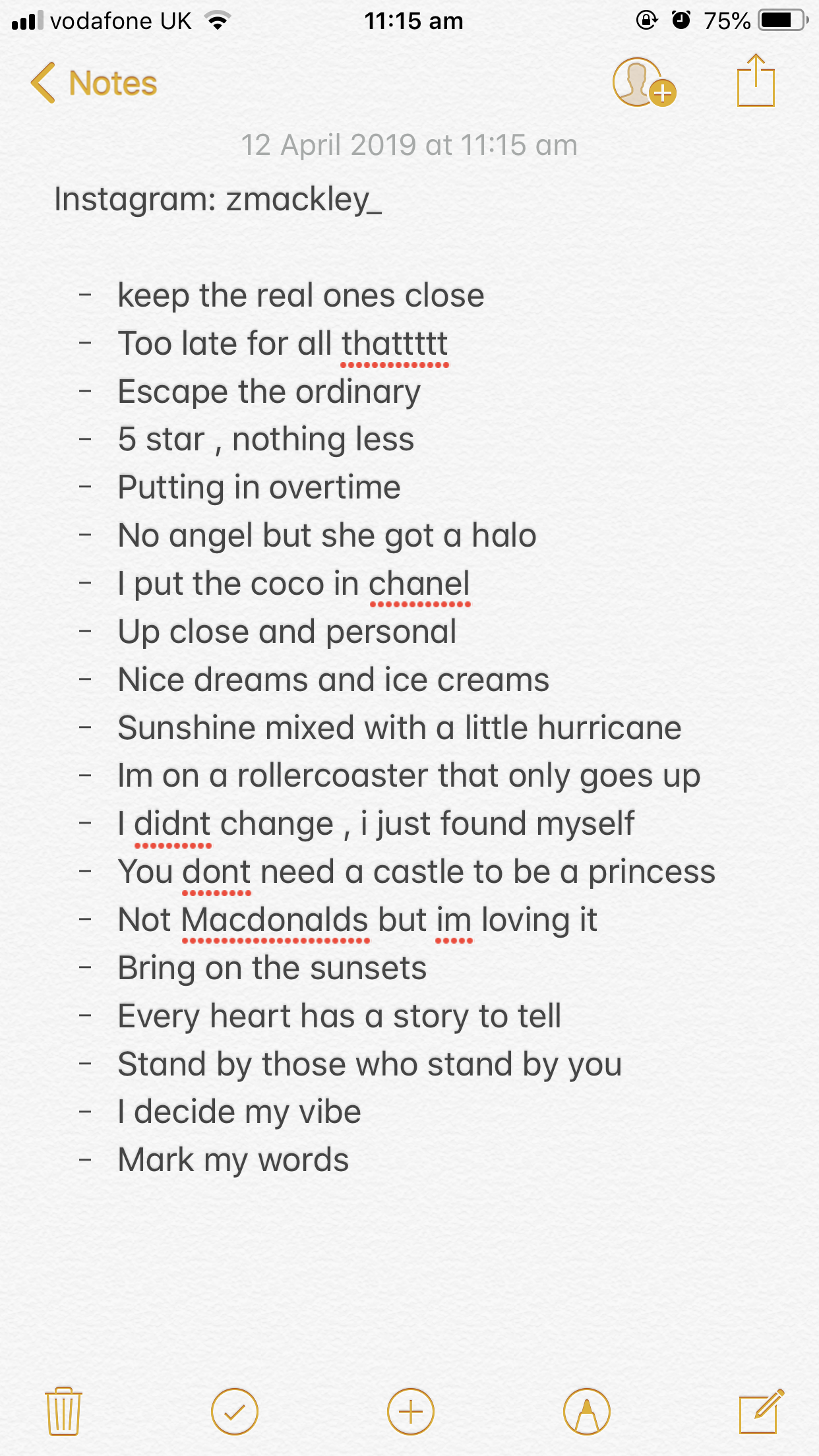Insert a checklist with the checkmark icon
The height and width of the screenshot is (1456, 819).
pos(234,1411)
